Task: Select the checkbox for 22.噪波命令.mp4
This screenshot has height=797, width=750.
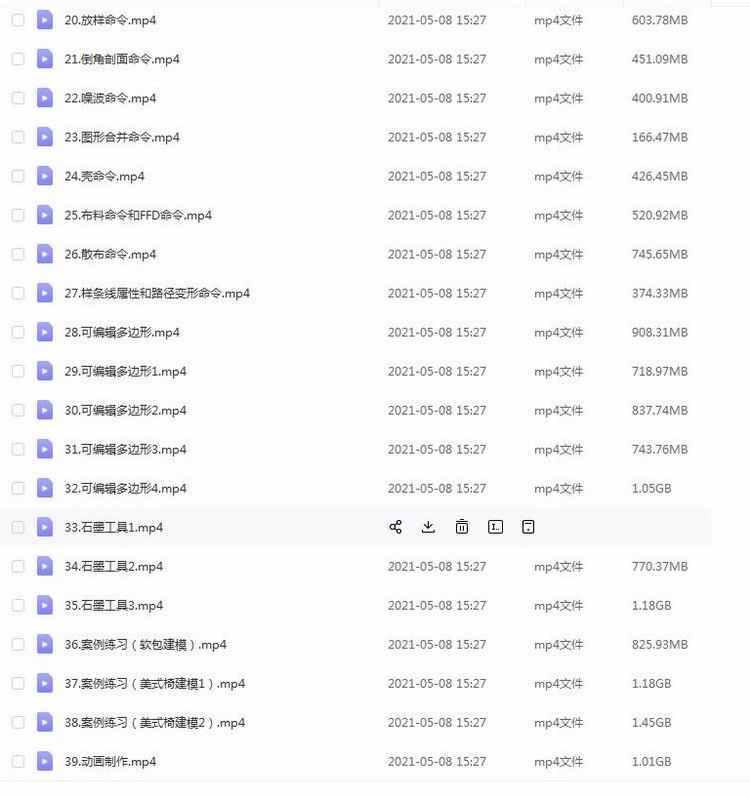Action: tap(18, 98)
